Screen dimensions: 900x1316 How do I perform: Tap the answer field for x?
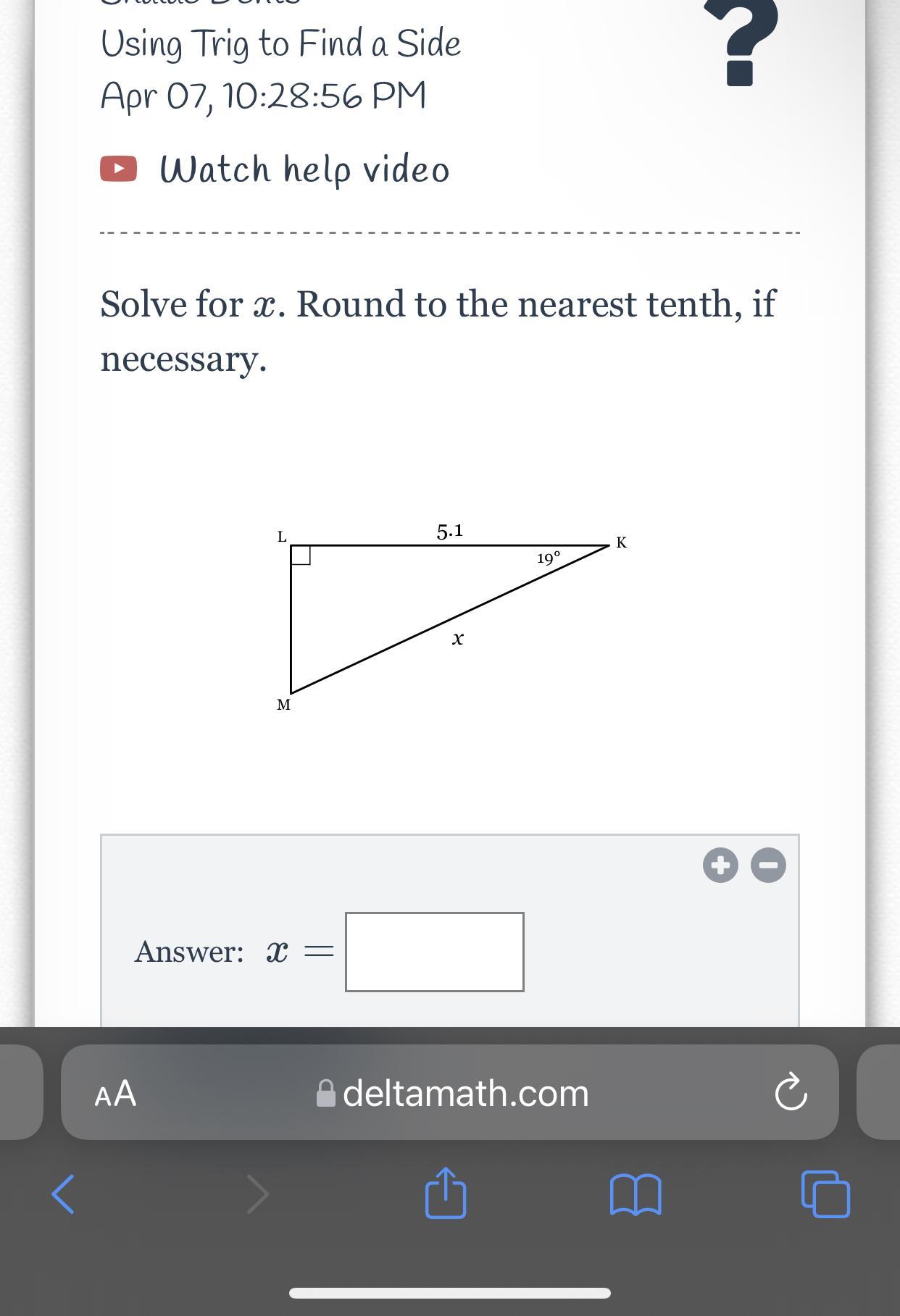pyautogui.click(x=434, y=952)
